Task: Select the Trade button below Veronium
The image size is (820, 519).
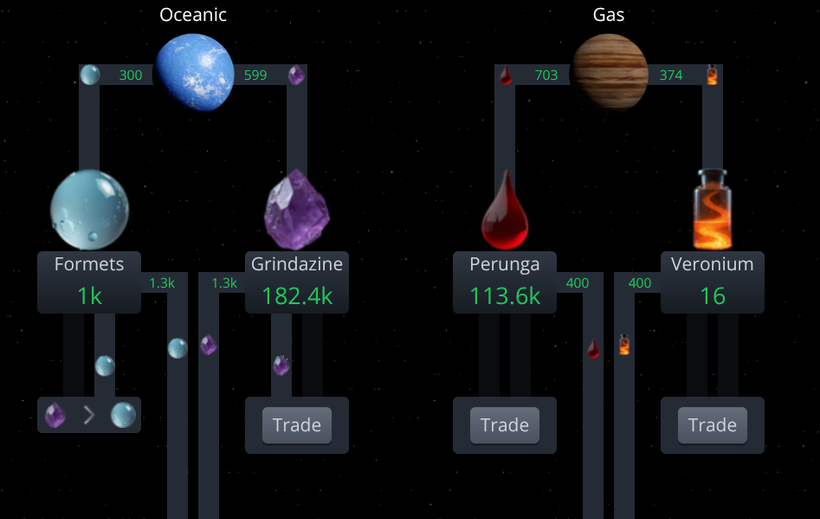Action: [x=712, y=425]
